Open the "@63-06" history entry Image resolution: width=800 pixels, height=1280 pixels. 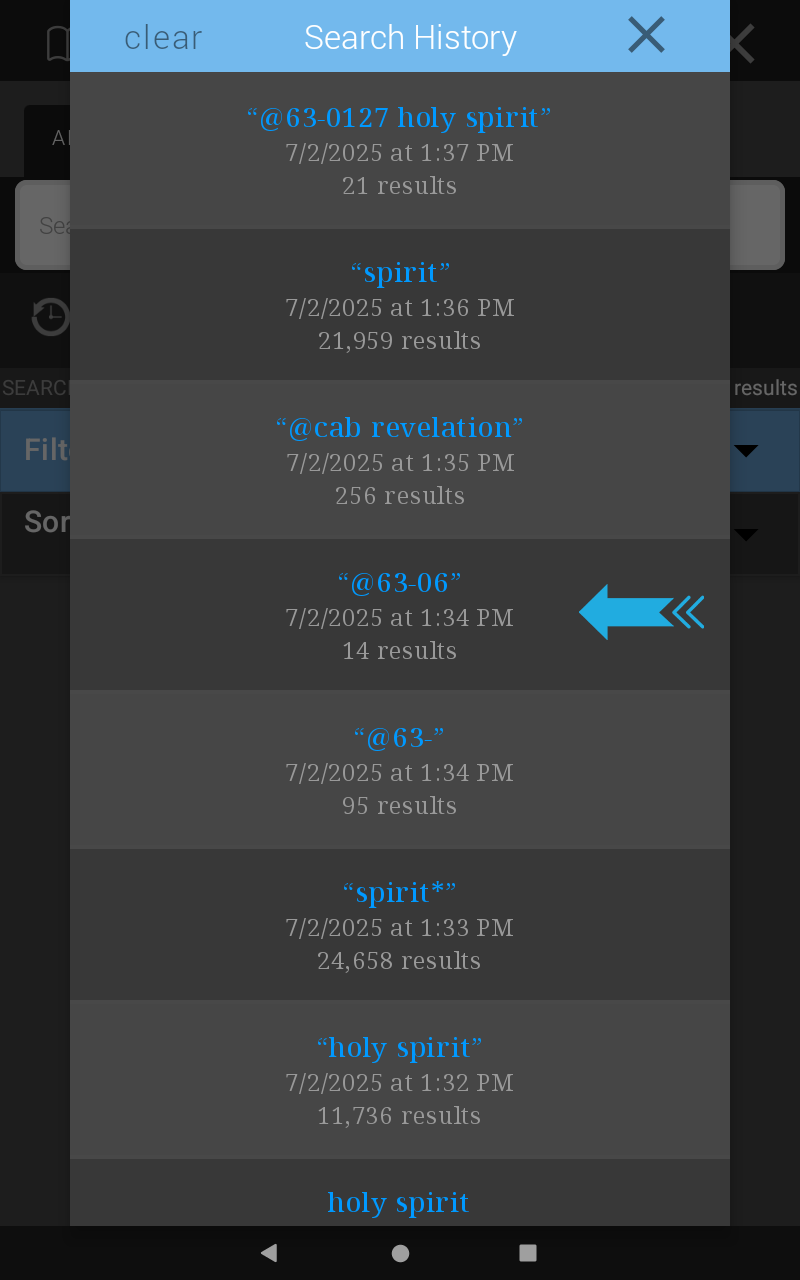(400, 616)
